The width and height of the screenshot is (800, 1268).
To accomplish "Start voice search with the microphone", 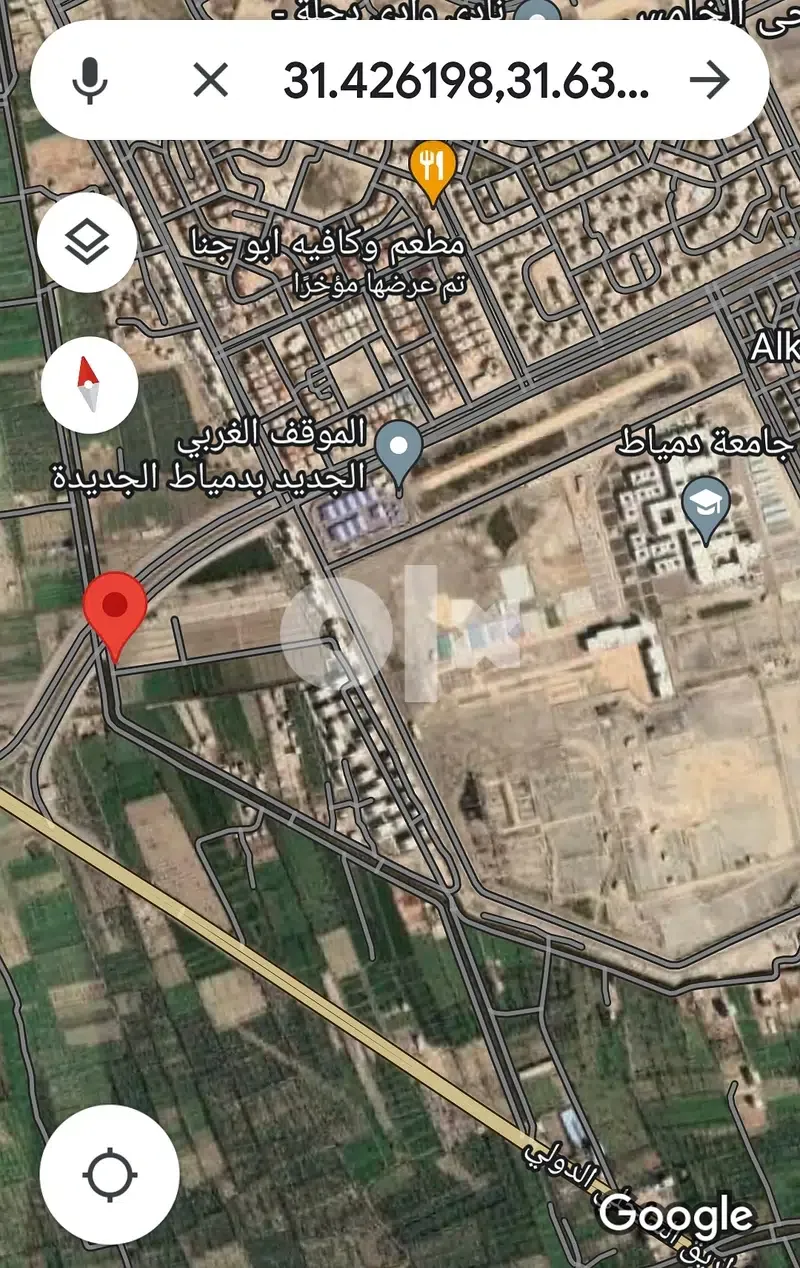I will click(90, 80).
